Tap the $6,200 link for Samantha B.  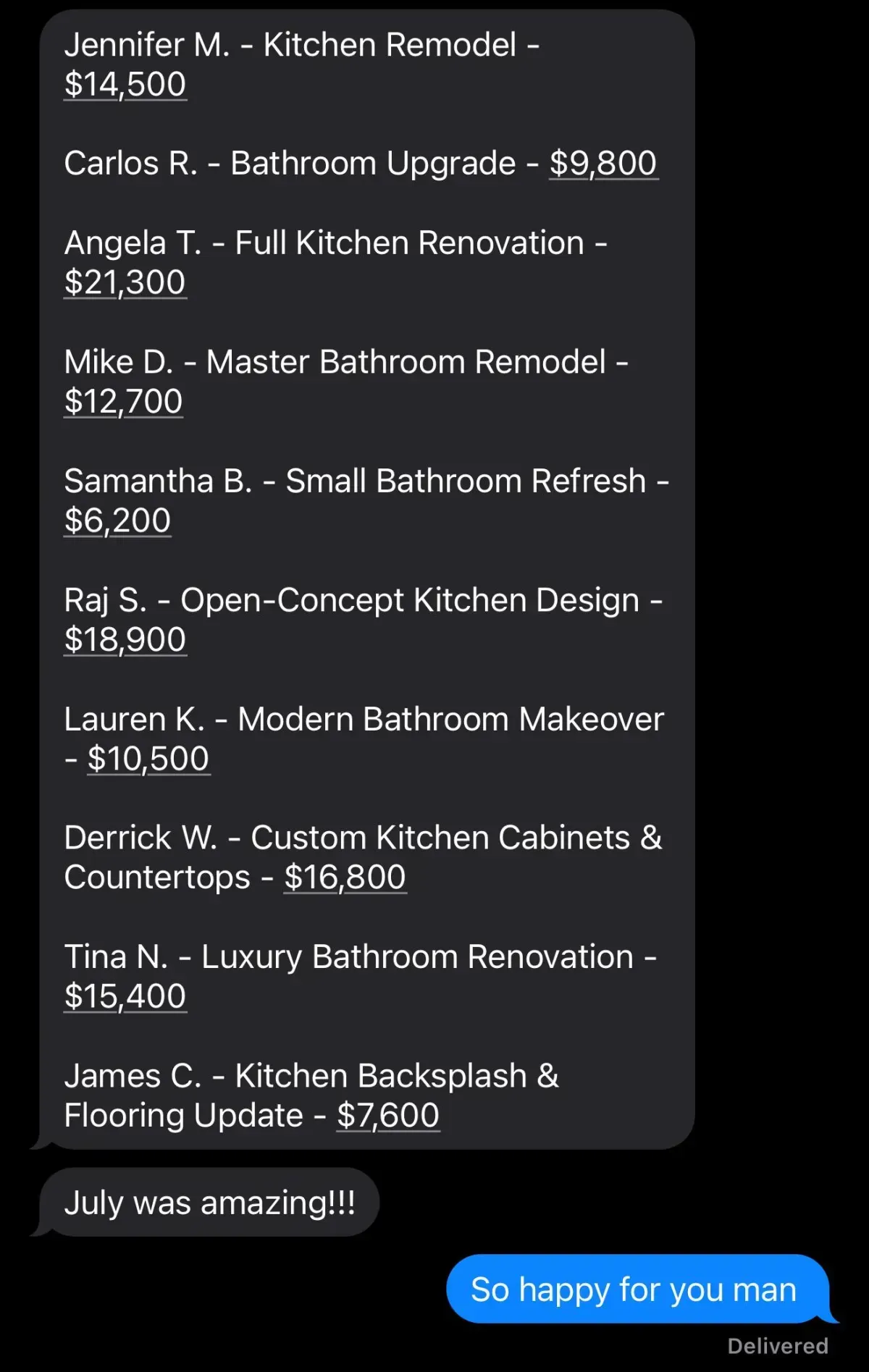117,520
